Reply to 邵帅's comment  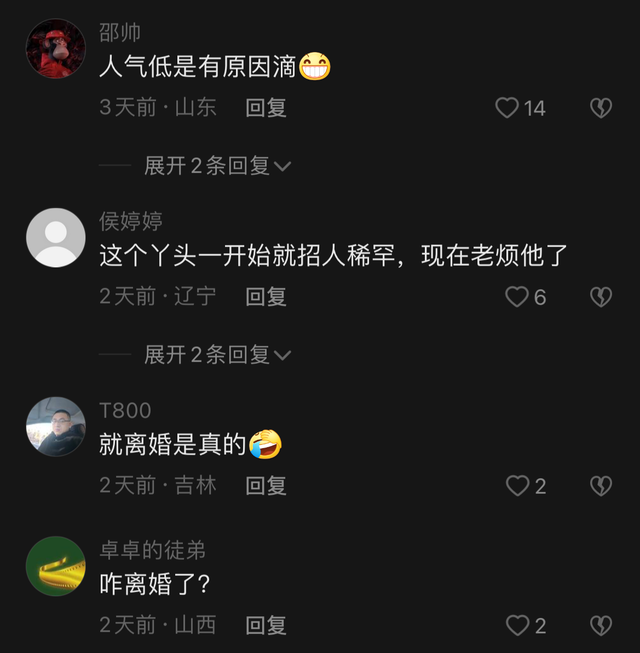[x=266, y=108]
